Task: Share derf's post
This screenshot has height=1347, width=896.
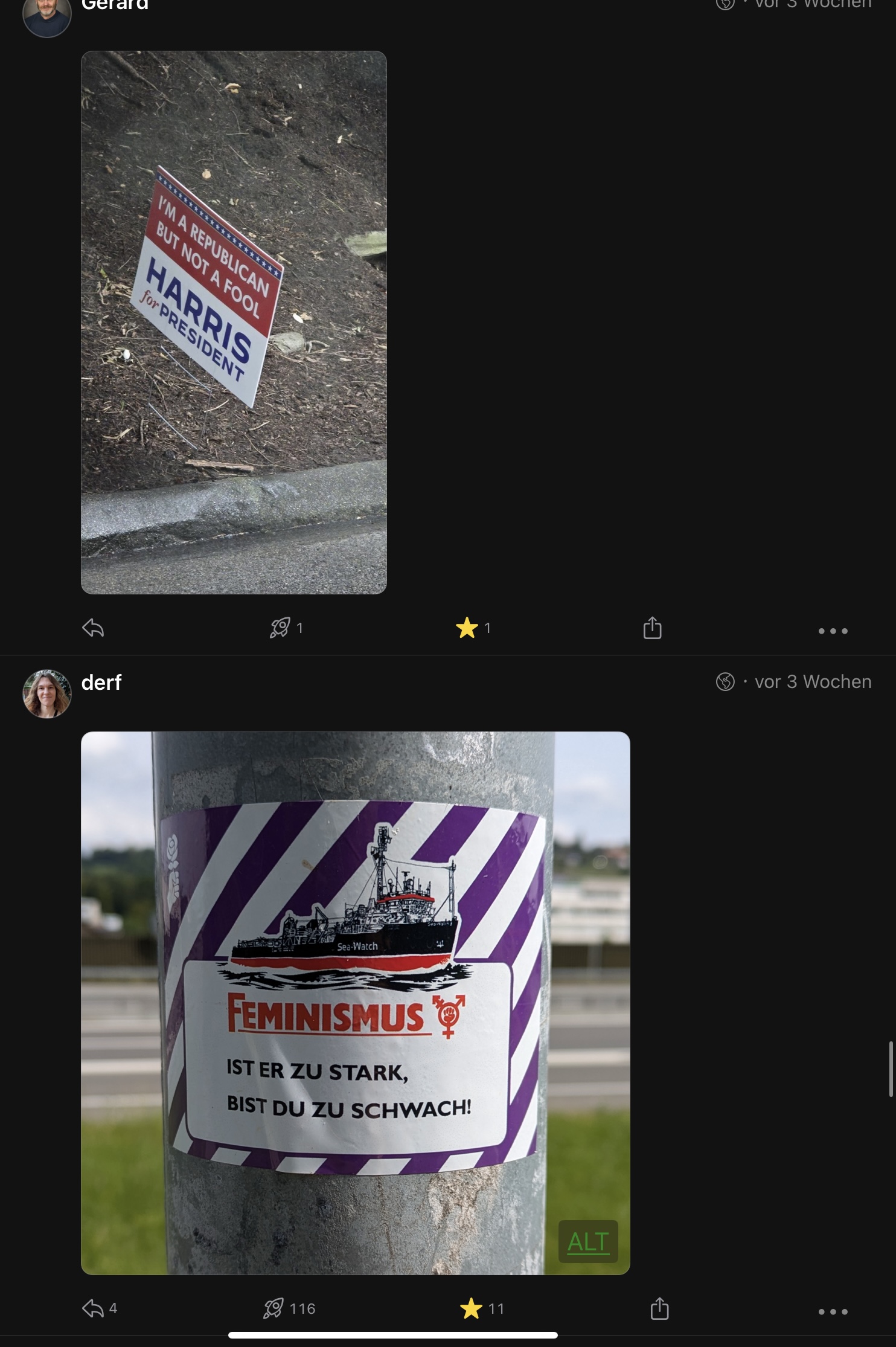Action: tap(659, 1308)
